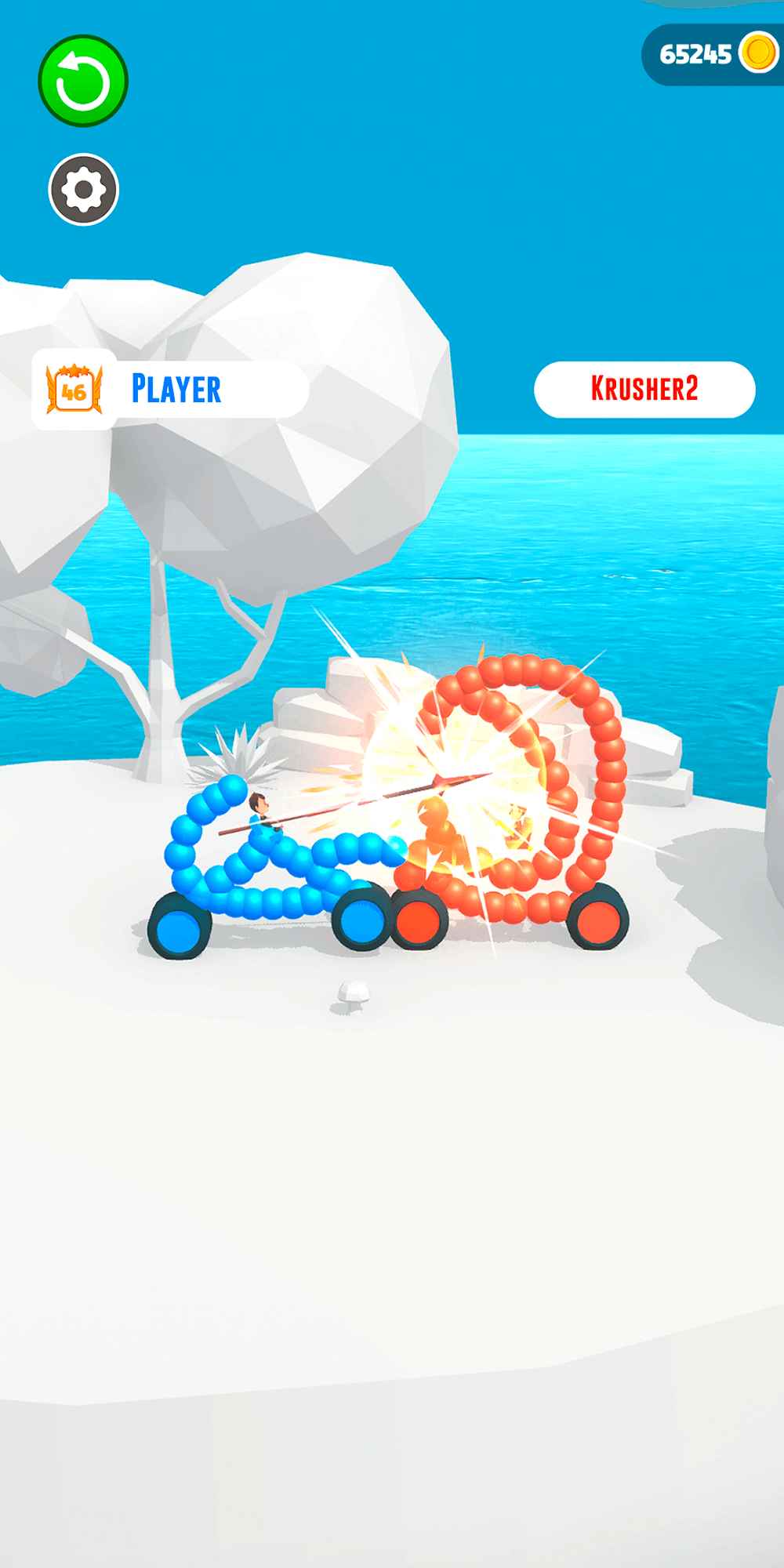Tap the green restart button
This screenshot has width=784, height=1568.
[83, 81]
